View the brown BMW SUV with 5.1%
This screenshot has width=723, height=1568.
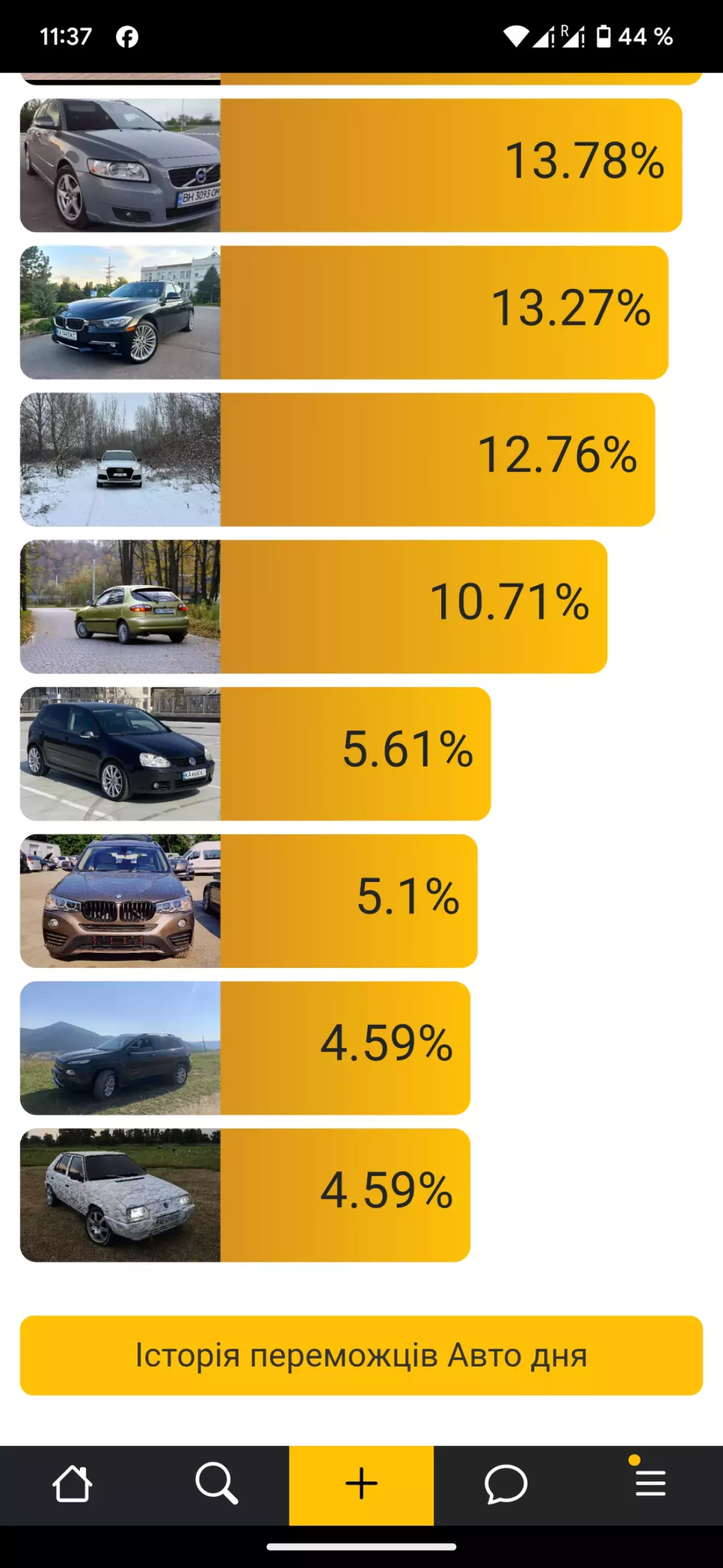(249, 901)
